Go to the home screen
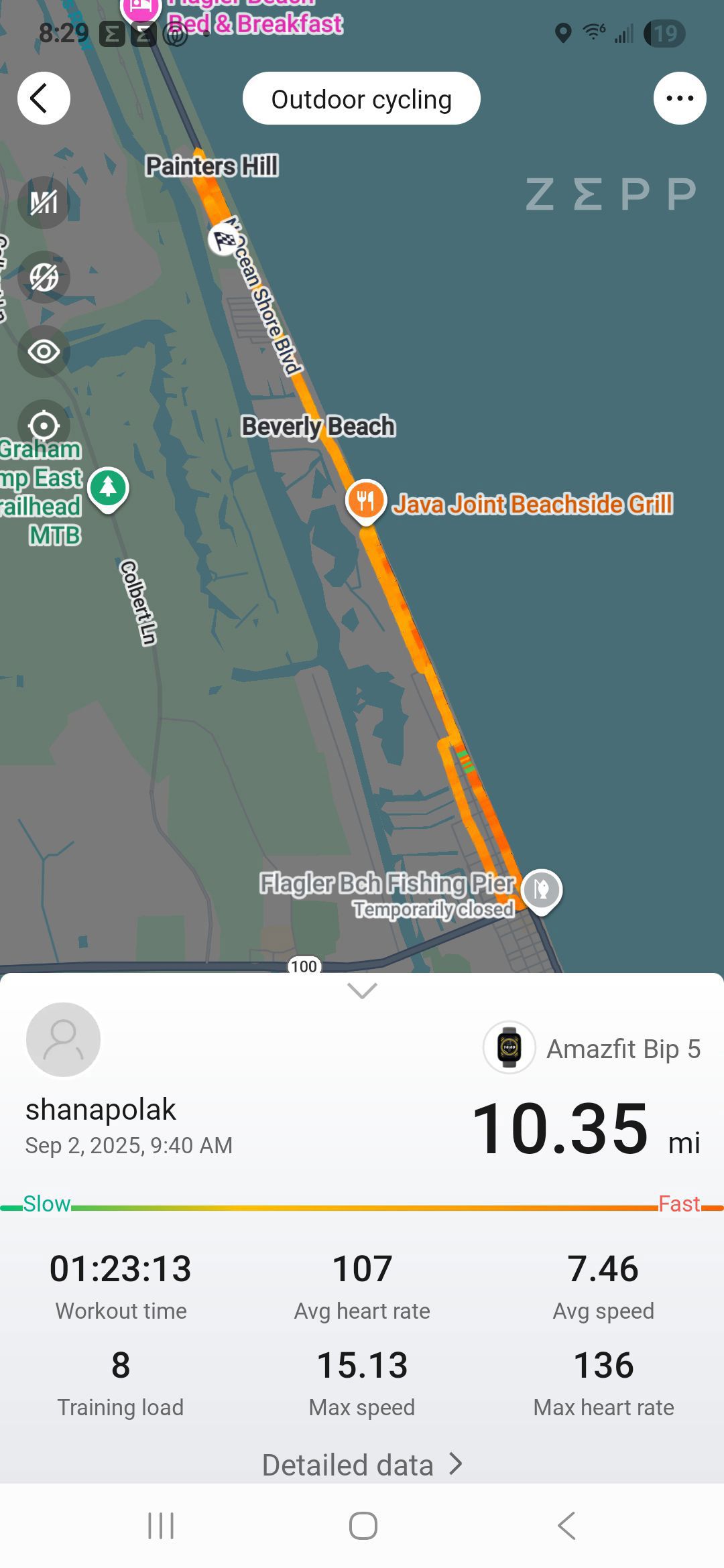 (x=363, y=1526)
